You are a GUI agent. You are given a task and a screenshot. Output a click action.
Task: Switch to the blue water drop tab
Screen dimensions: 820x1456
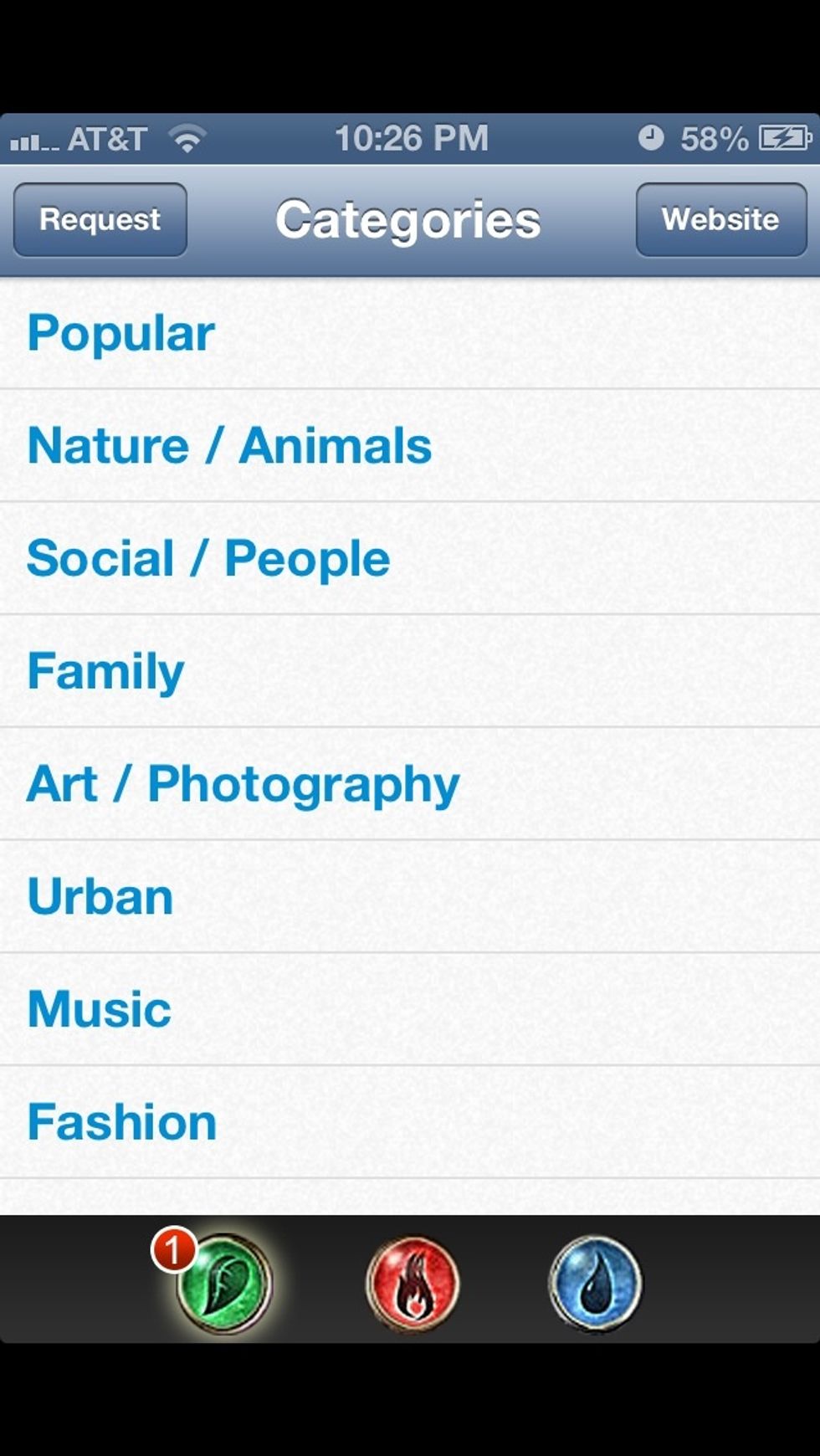(595, 1284)
